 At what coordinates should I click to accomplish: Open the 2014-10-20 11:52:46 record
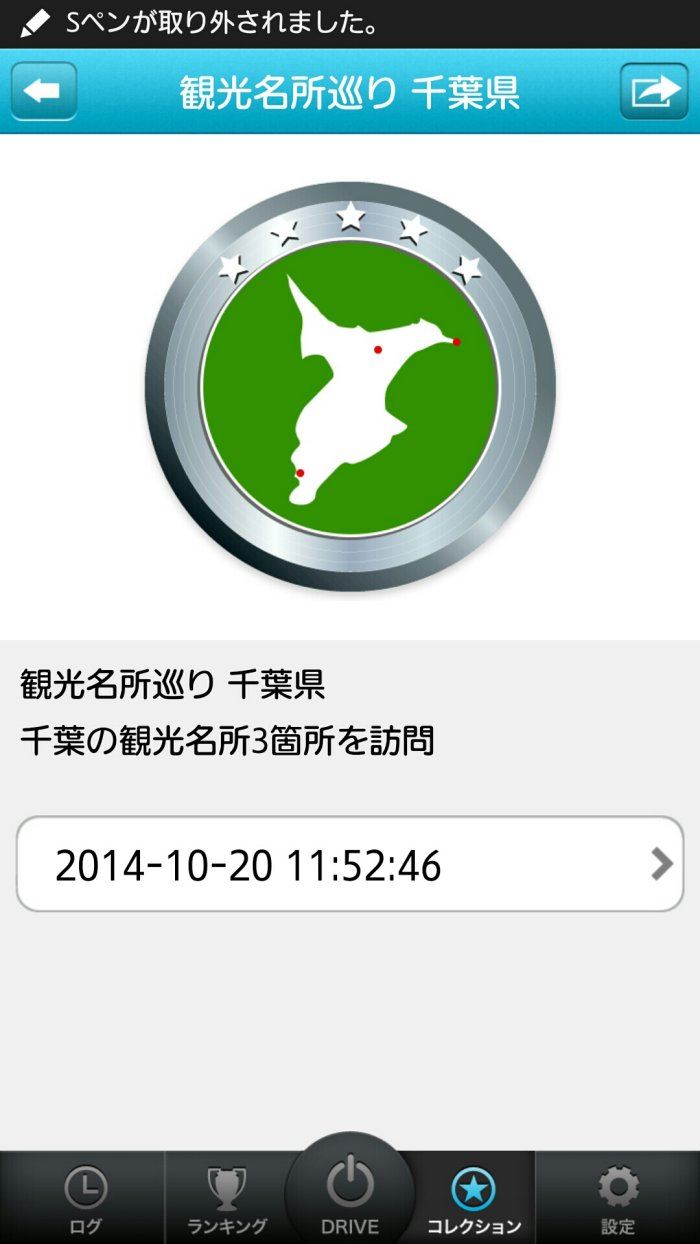click(x=350, y=865)
